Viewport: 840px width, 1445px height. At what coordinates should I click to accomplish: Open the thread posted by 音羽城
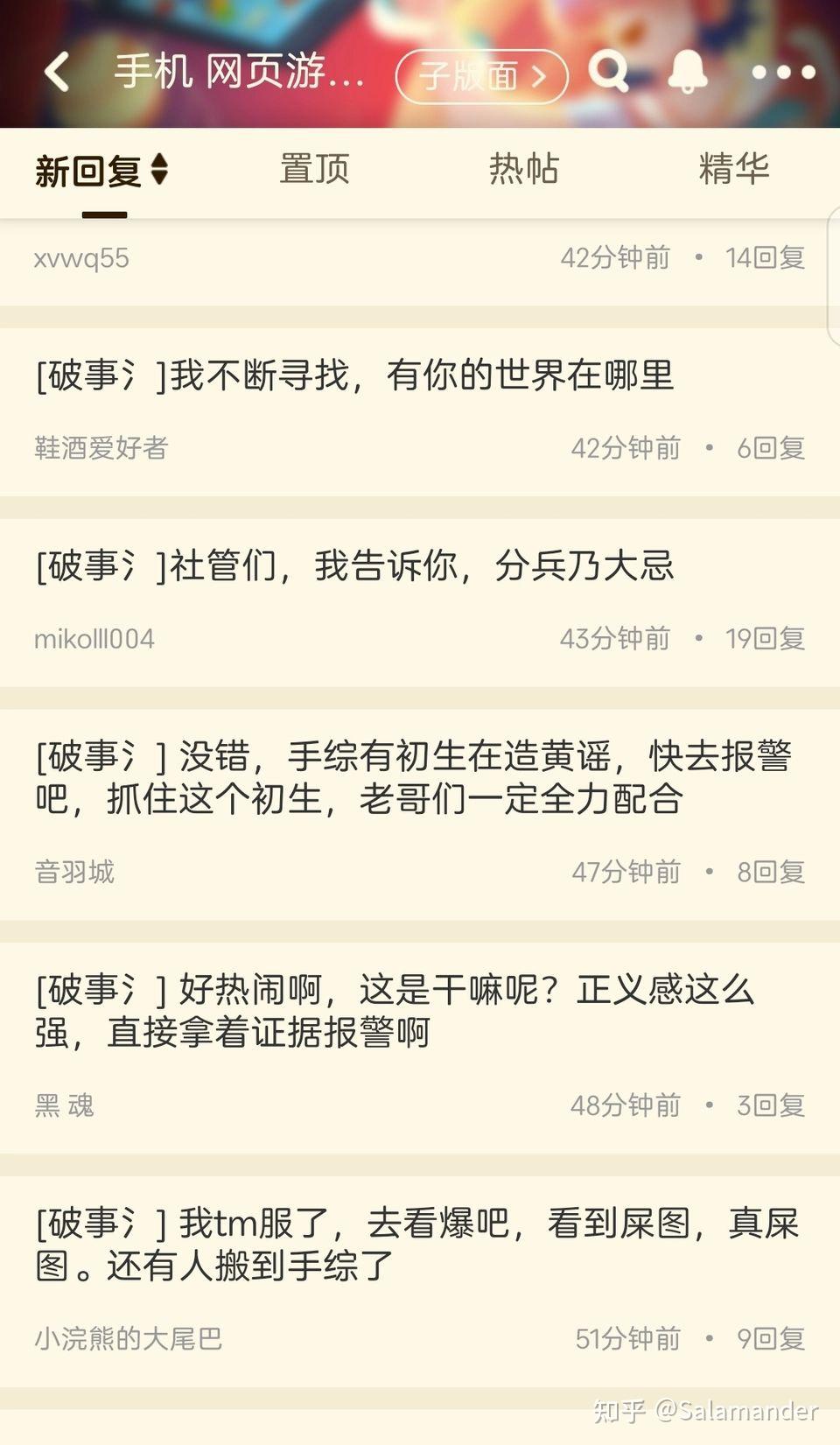pos(413,777)
